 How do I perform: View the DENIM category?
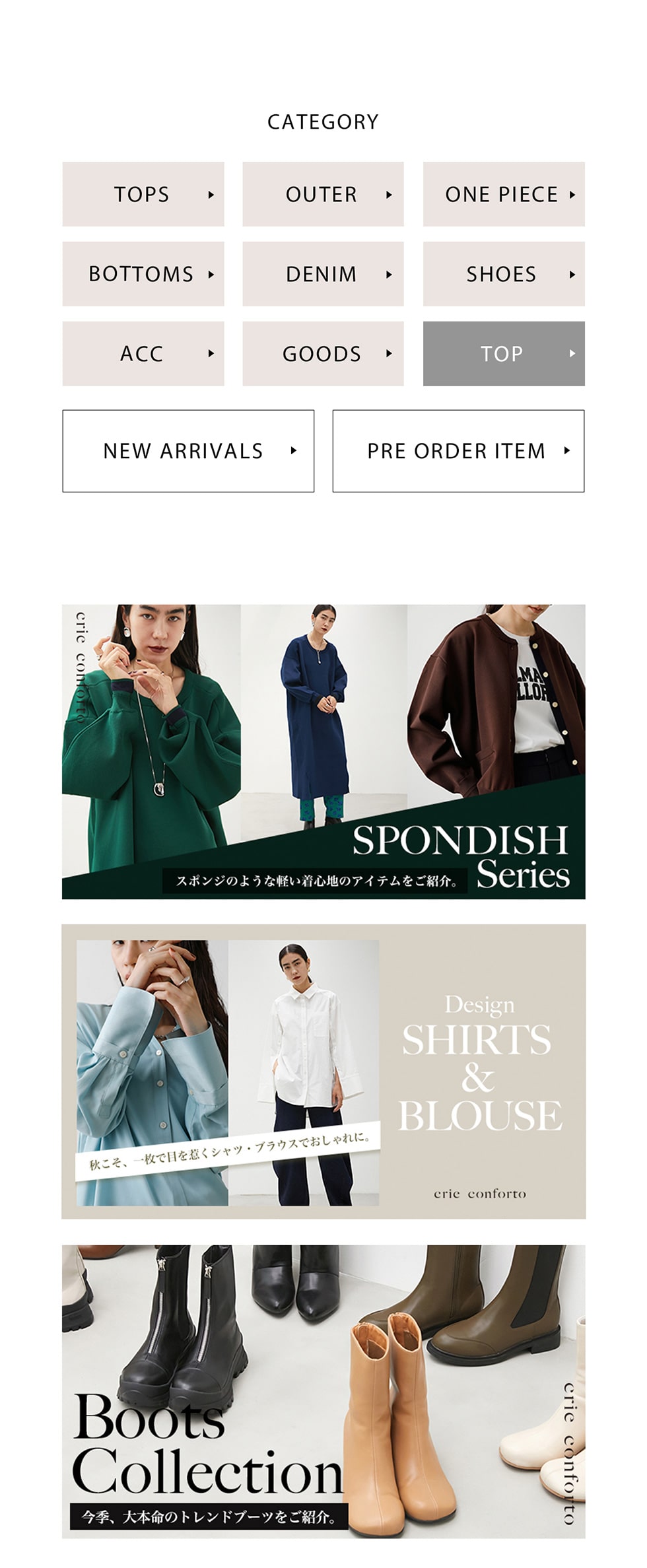click(x=323, y=274)
